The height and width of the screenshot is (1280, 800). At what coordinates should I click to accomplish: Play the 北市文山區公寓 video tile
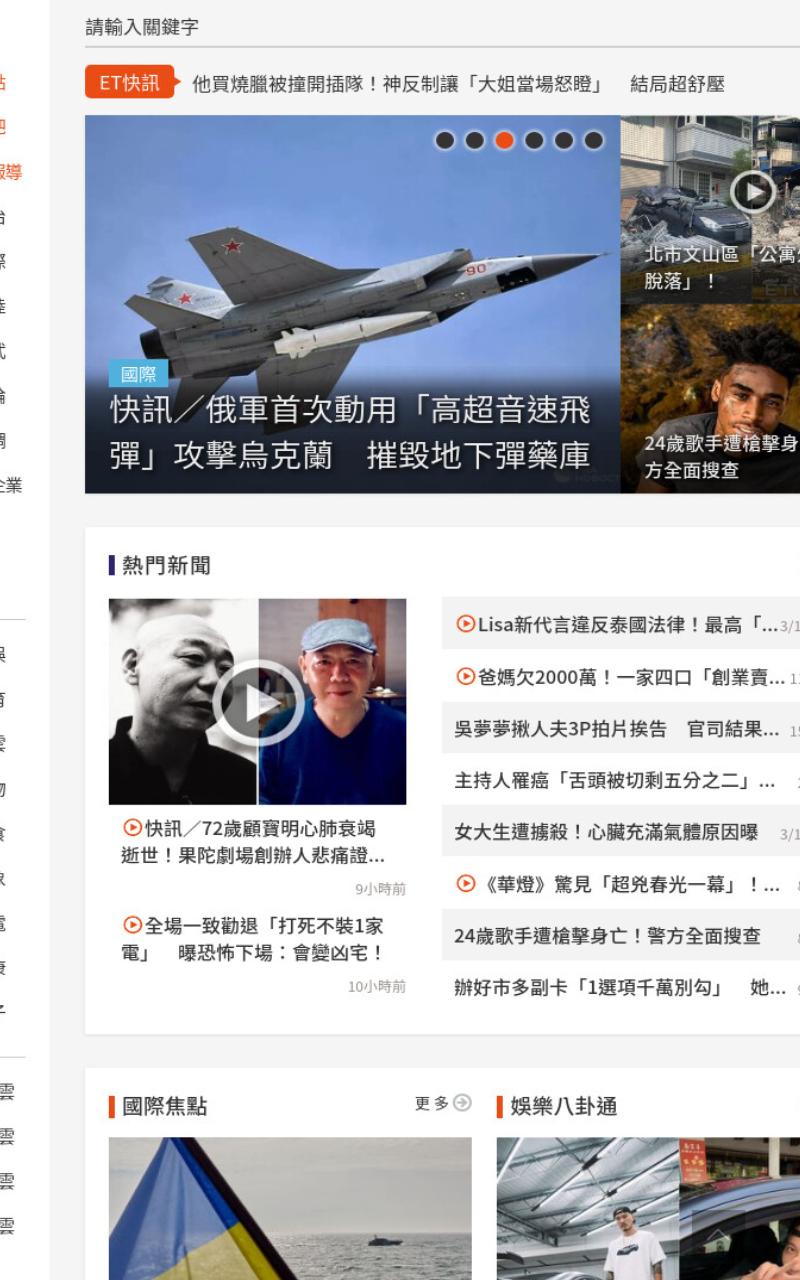(710, 210)
